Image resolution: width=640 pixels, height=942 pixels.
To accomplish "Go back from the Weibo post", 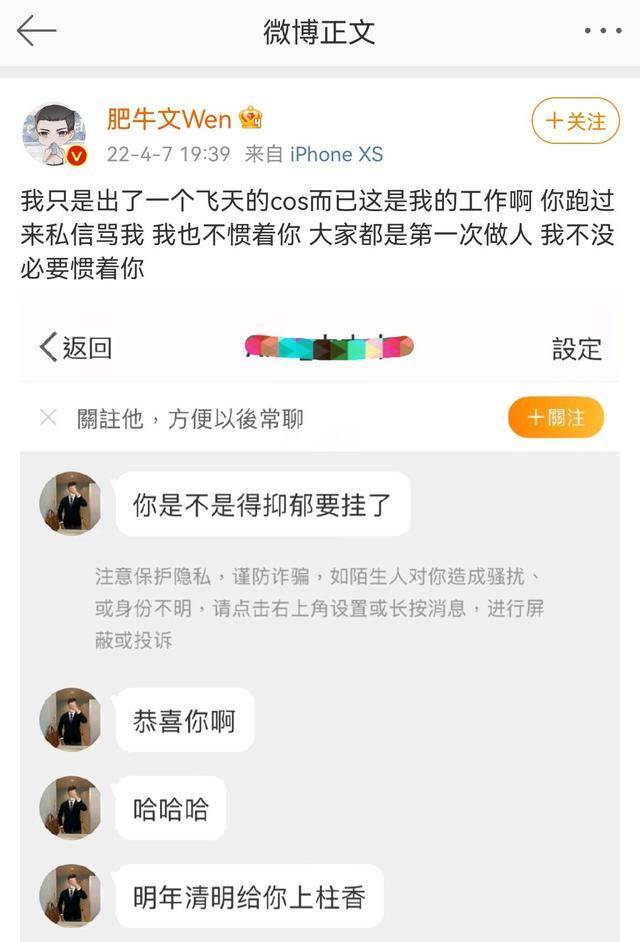I will (x=36, y=31).
